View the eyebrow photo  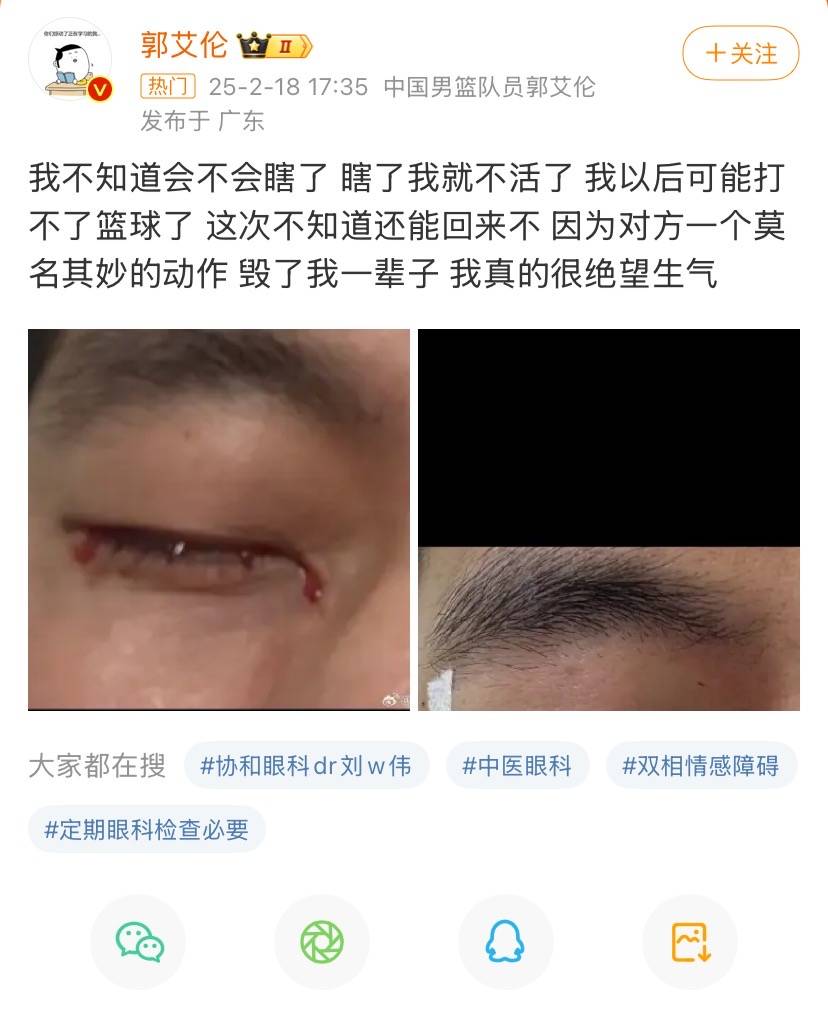coord(608,519)
